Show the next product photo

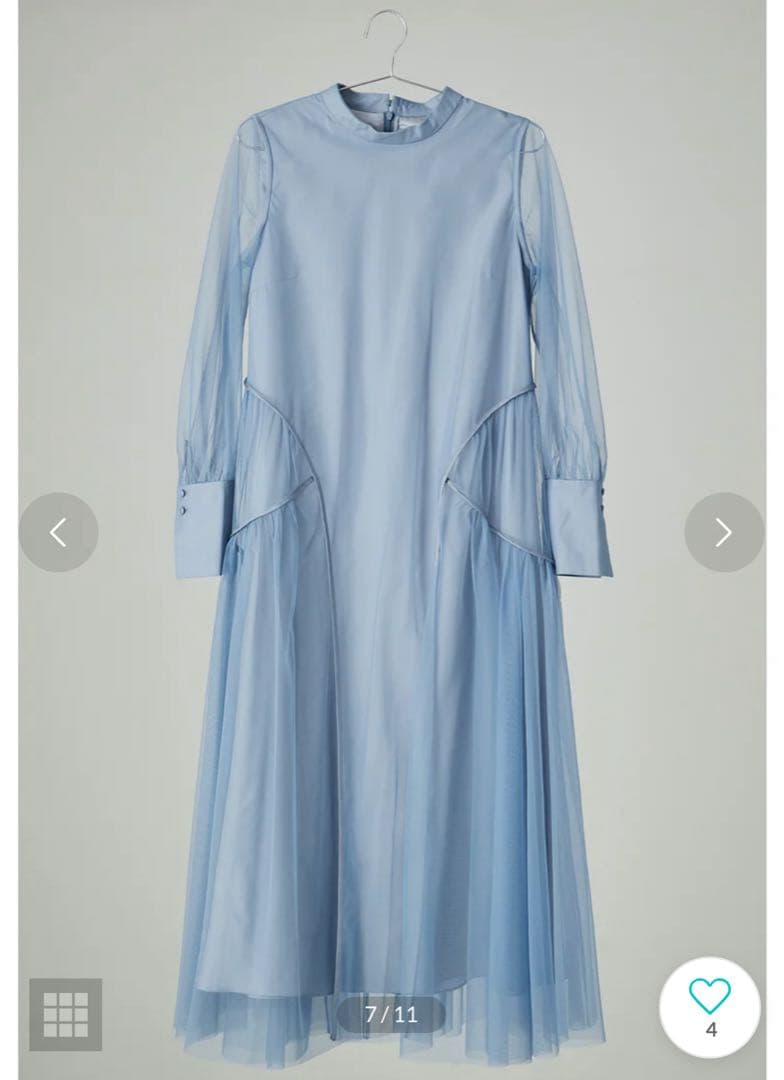(x=724, y=532)
